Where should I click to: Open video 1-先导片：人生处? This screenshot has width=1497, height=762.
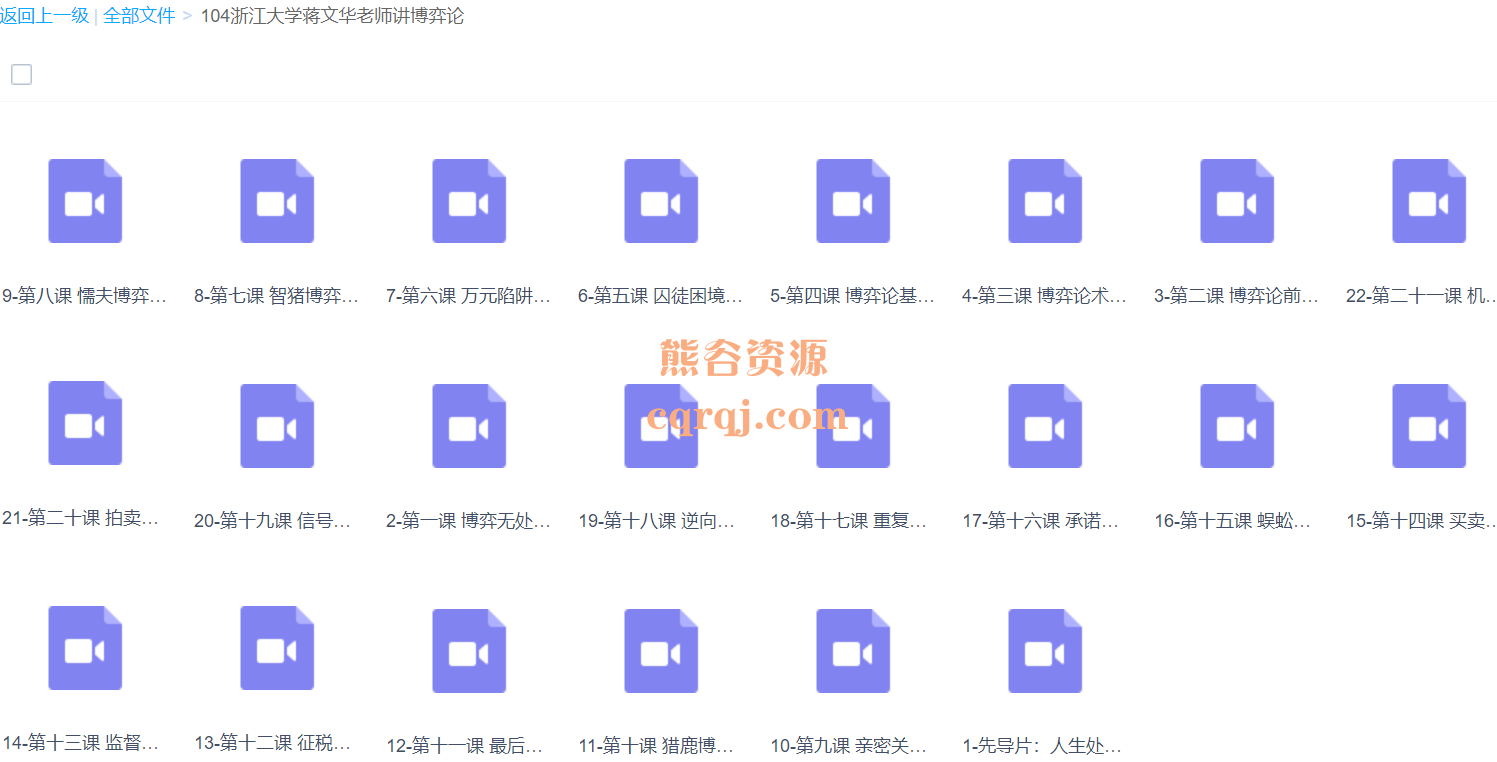1045,651
